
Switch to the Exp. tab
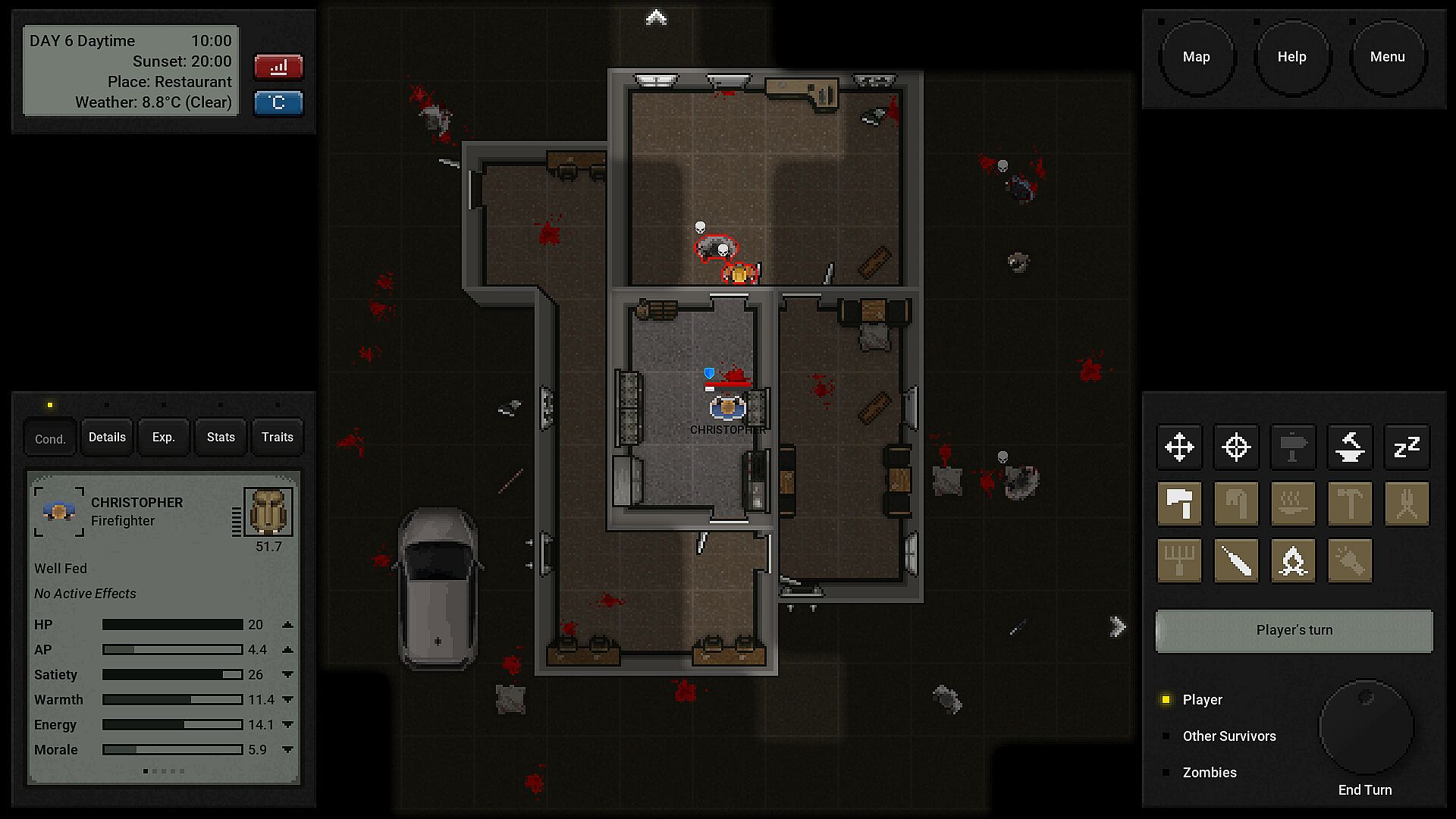(164, 438)
